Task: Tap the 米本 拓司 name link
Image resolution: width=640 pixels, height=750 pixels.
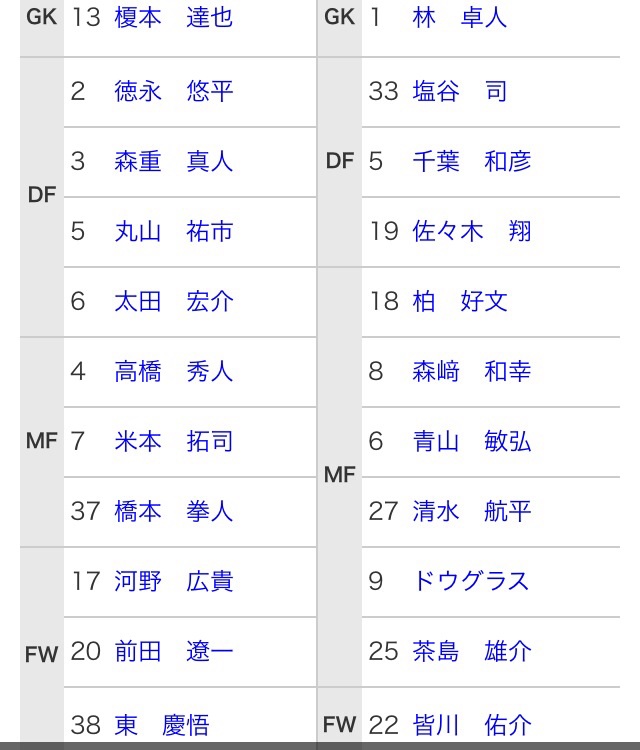Action: [173, 441]
